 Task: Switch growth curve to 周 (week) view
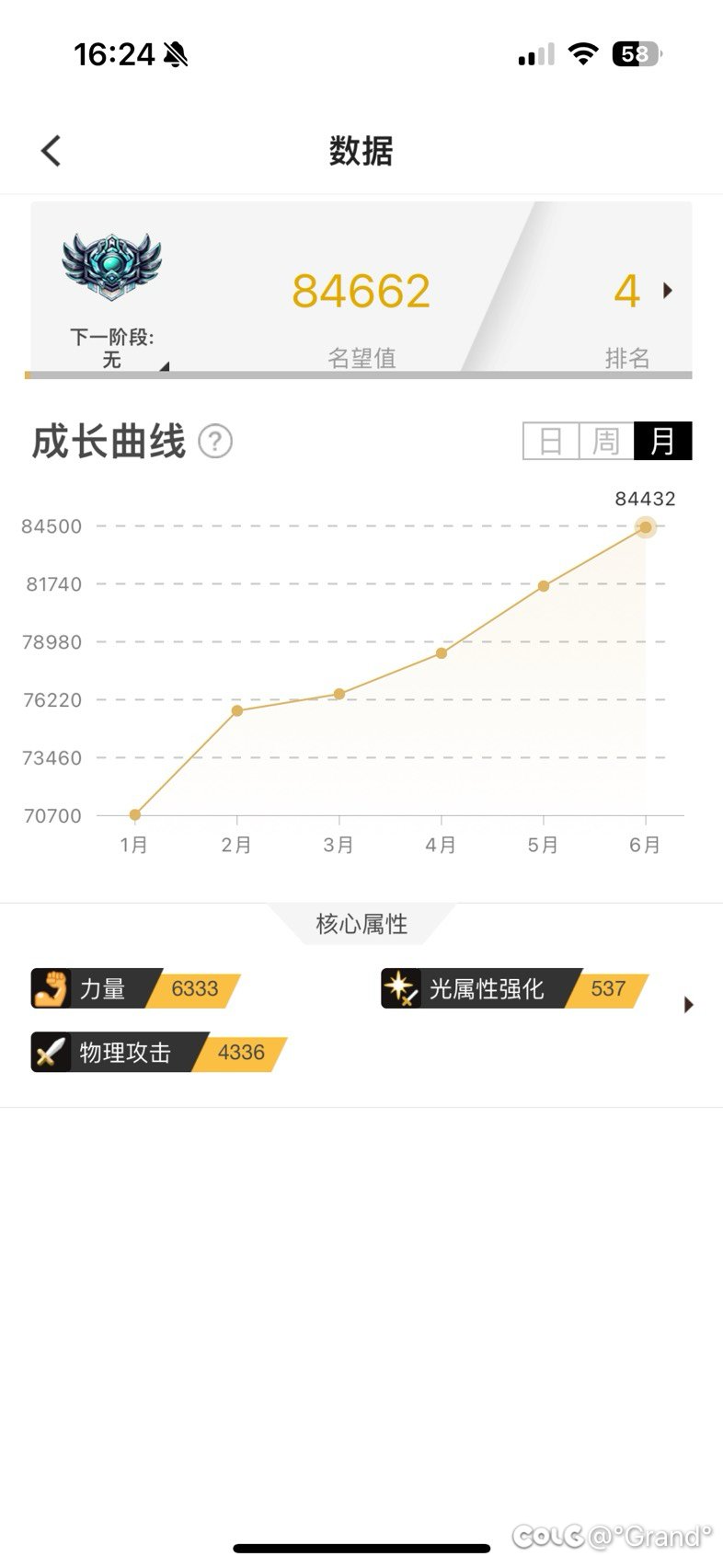point(606,441)
